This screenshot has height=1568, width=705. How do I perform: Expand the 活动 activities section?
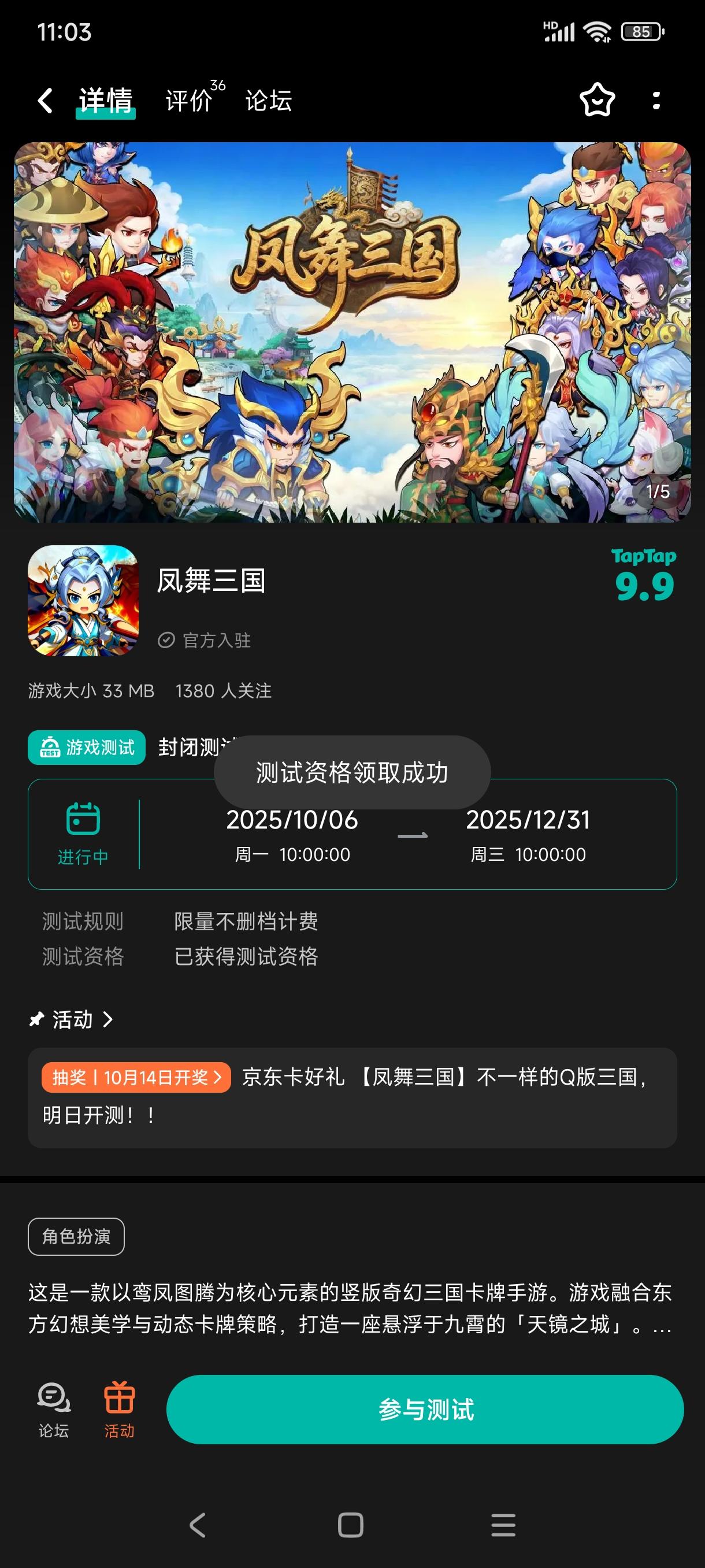pos(72,1018)
